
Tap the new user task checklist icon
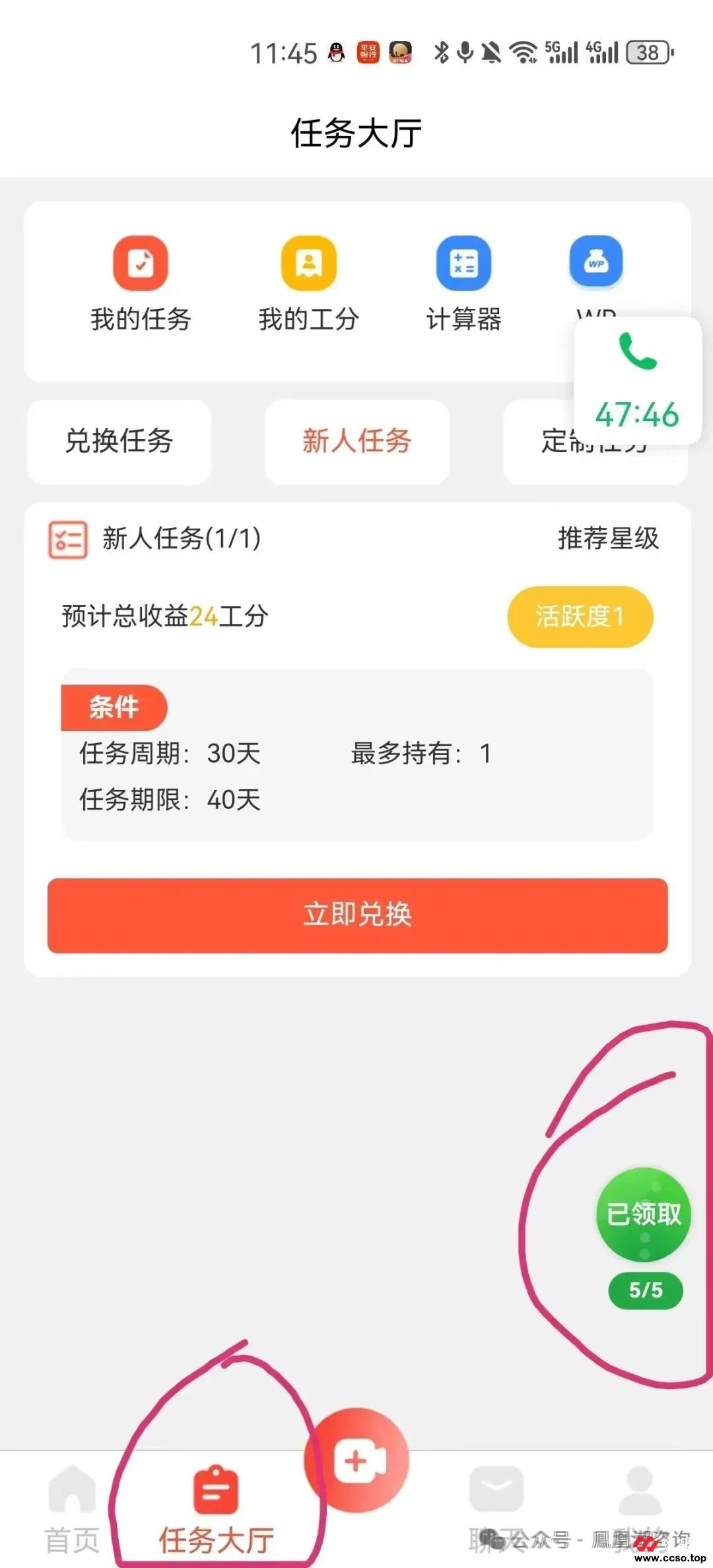(x=66, y=541)
